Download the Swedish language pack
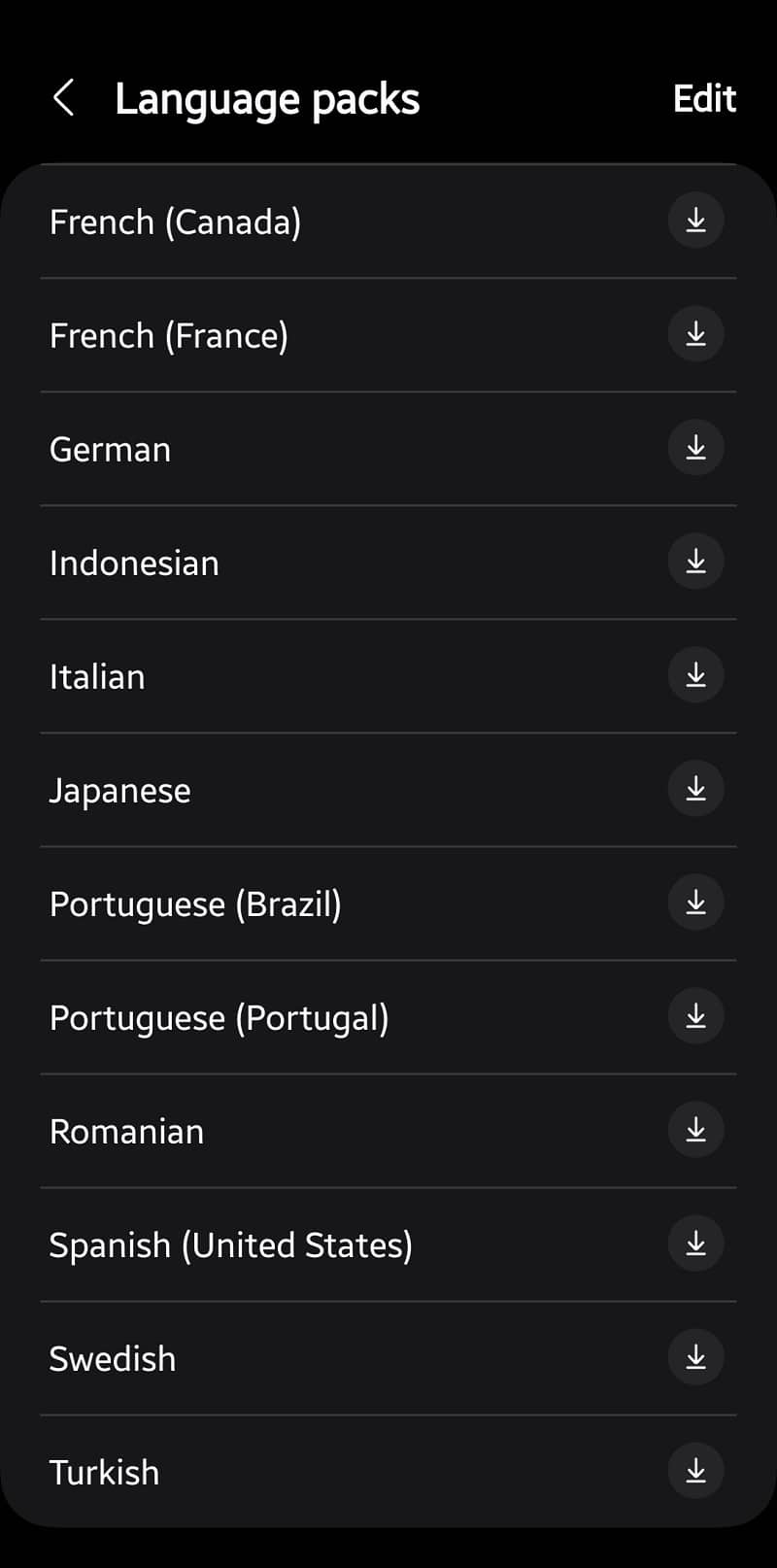Viewport: 777px width, 1568px height. point(695,1357)
